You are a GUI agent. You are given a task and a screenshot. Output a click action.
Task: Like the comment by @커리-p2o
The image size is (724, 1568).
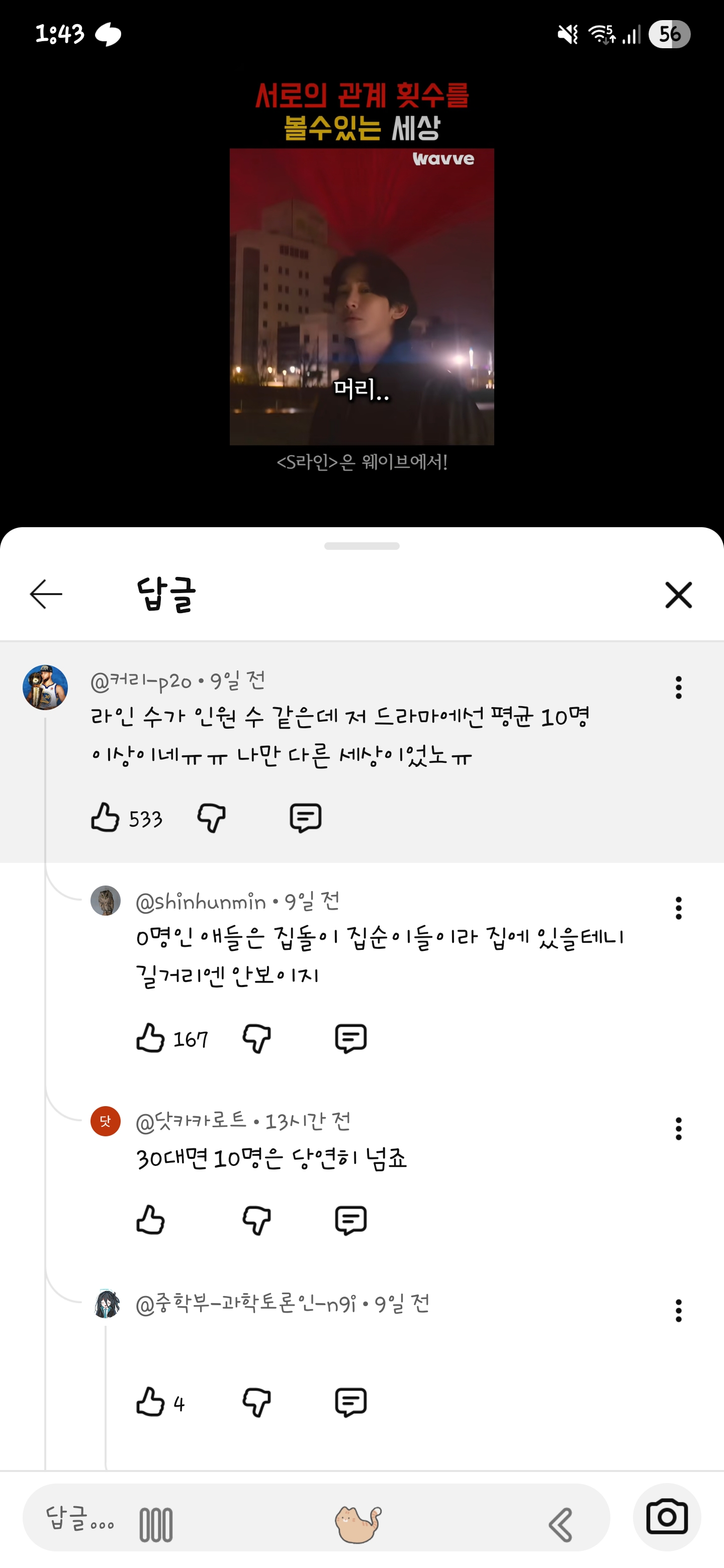pyautogui.click(x=105, y=818)
